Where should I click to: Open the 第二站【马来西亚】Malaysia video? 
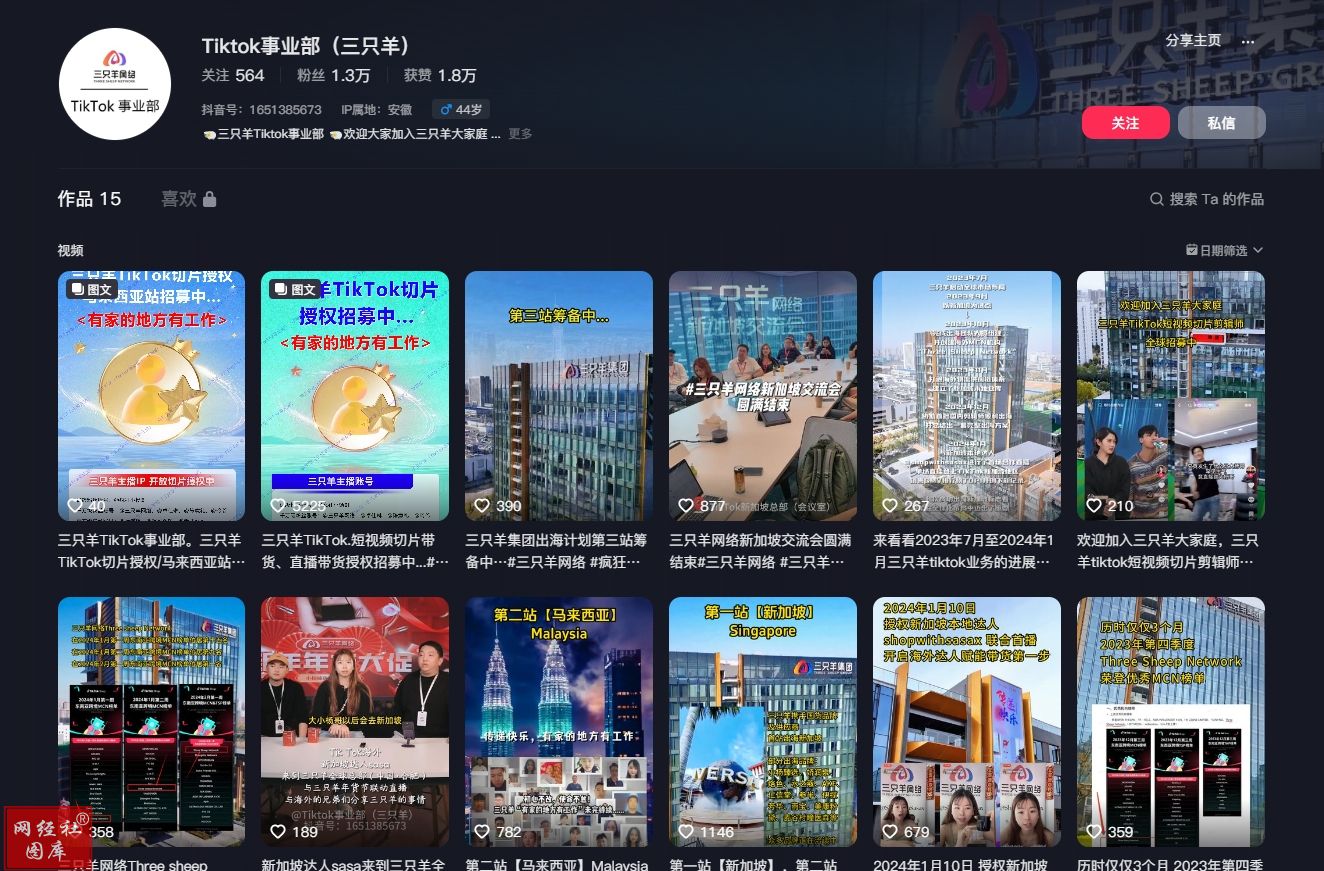coord(559,721)
